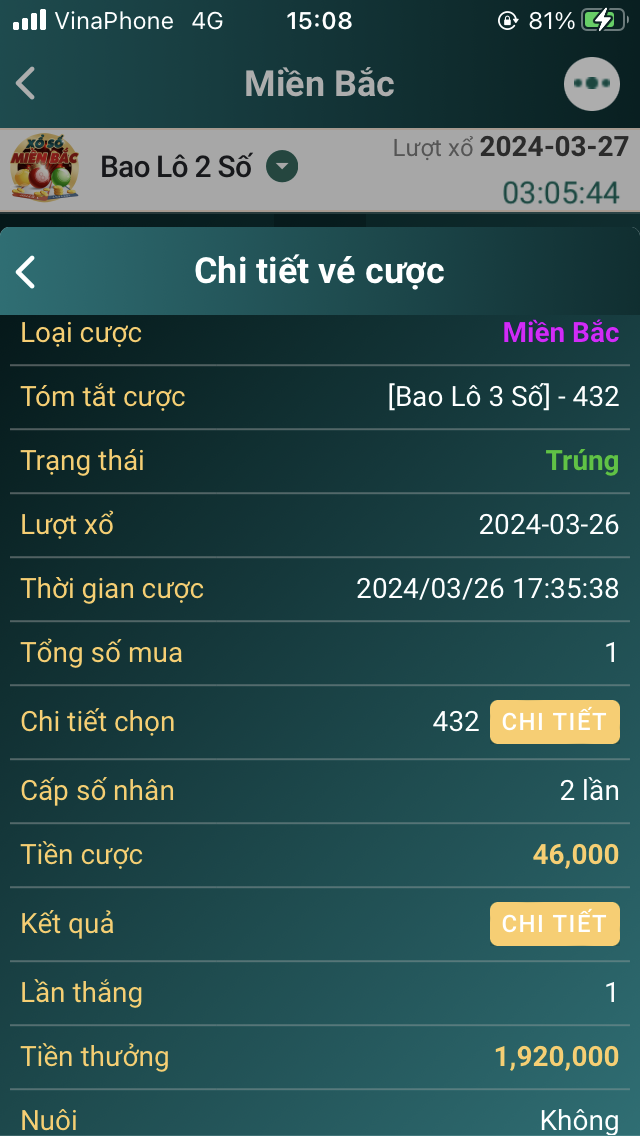Close the Chi tiết vé cược panel

27,271
